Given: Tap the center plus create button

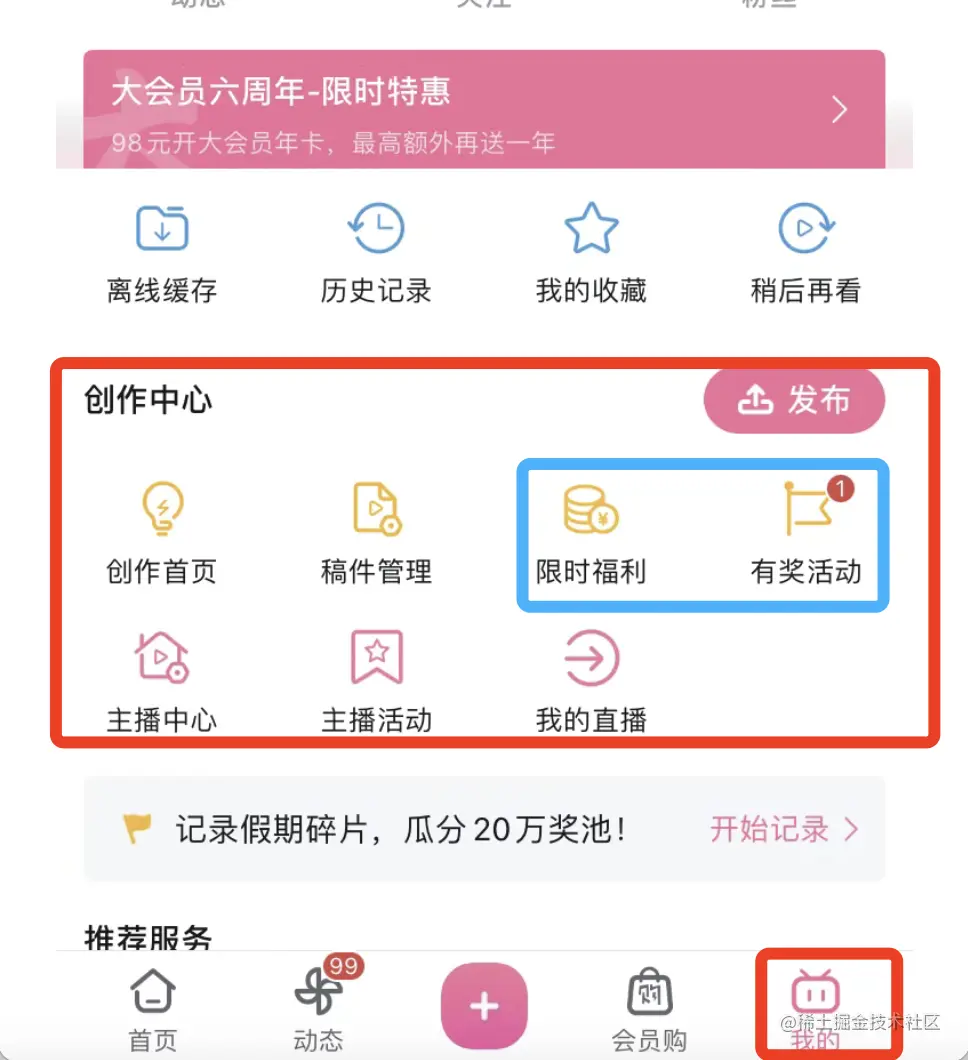Looking at the screenshot, I should pos(484,1006).
